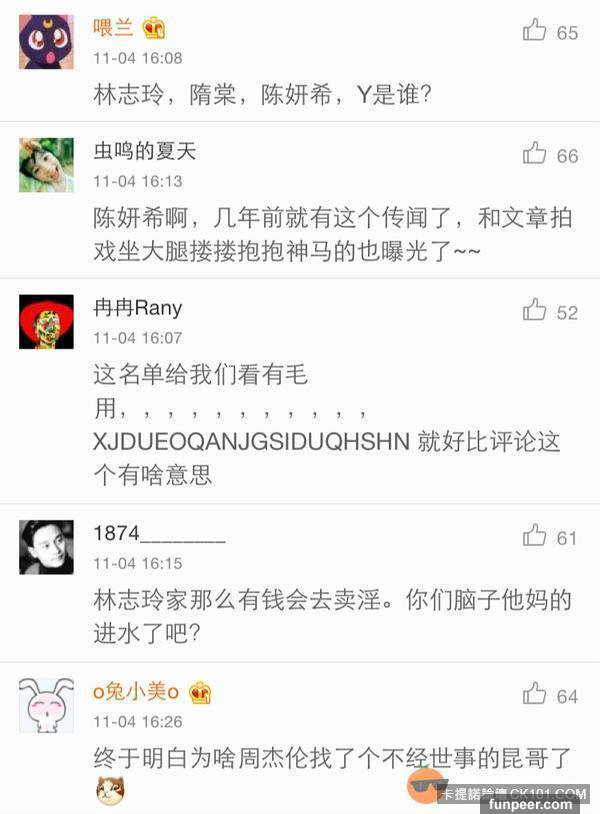Open the username 虫鸣的夏天

(145, 151)
